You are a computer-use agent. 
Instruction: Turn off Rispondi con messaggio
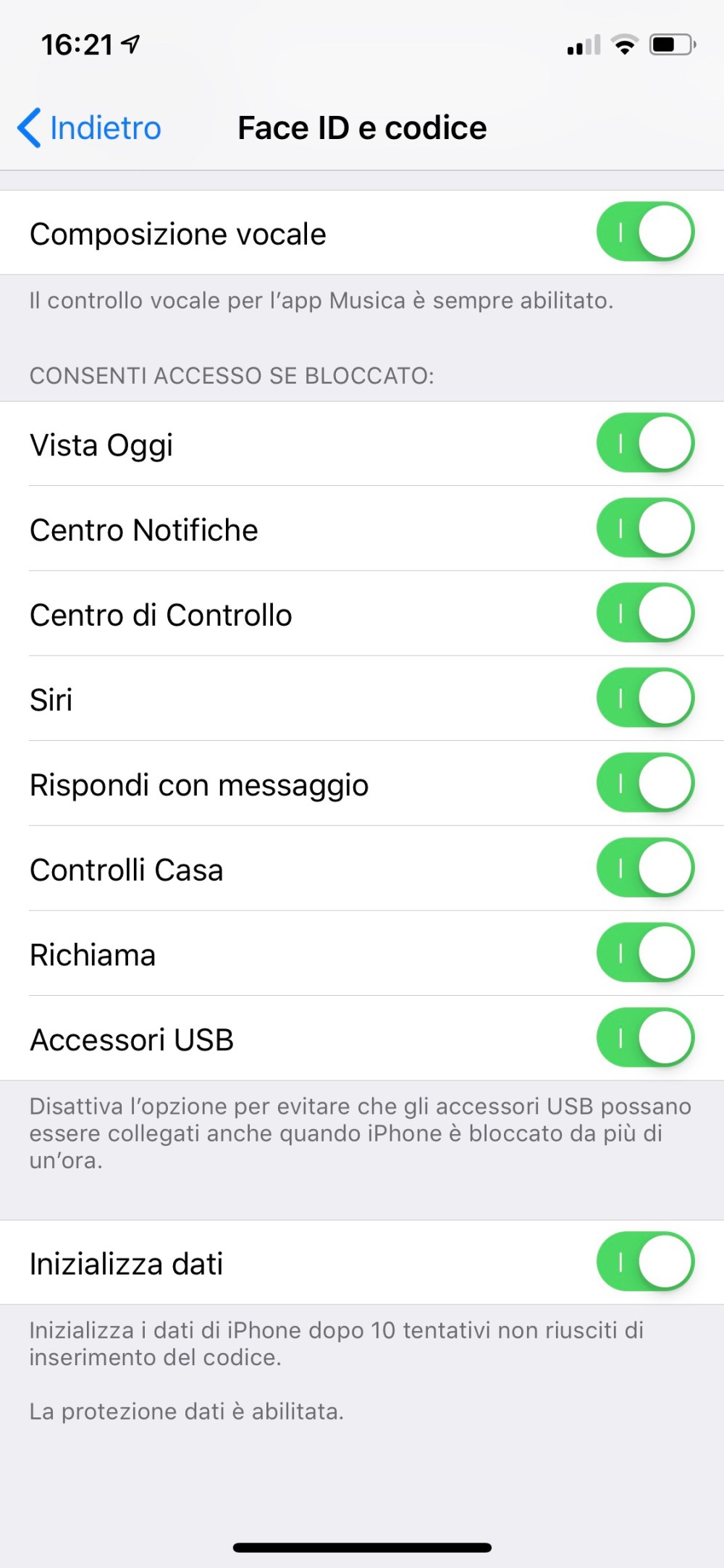644,784
